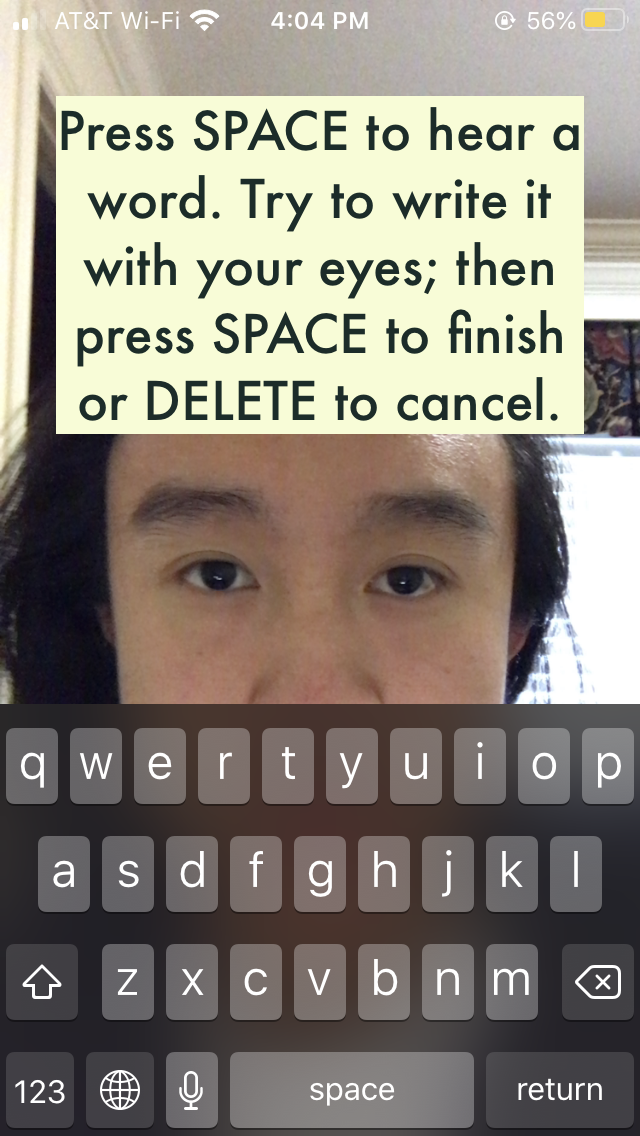
Task: Tap the return key
Action: [x=559, y=1089]
